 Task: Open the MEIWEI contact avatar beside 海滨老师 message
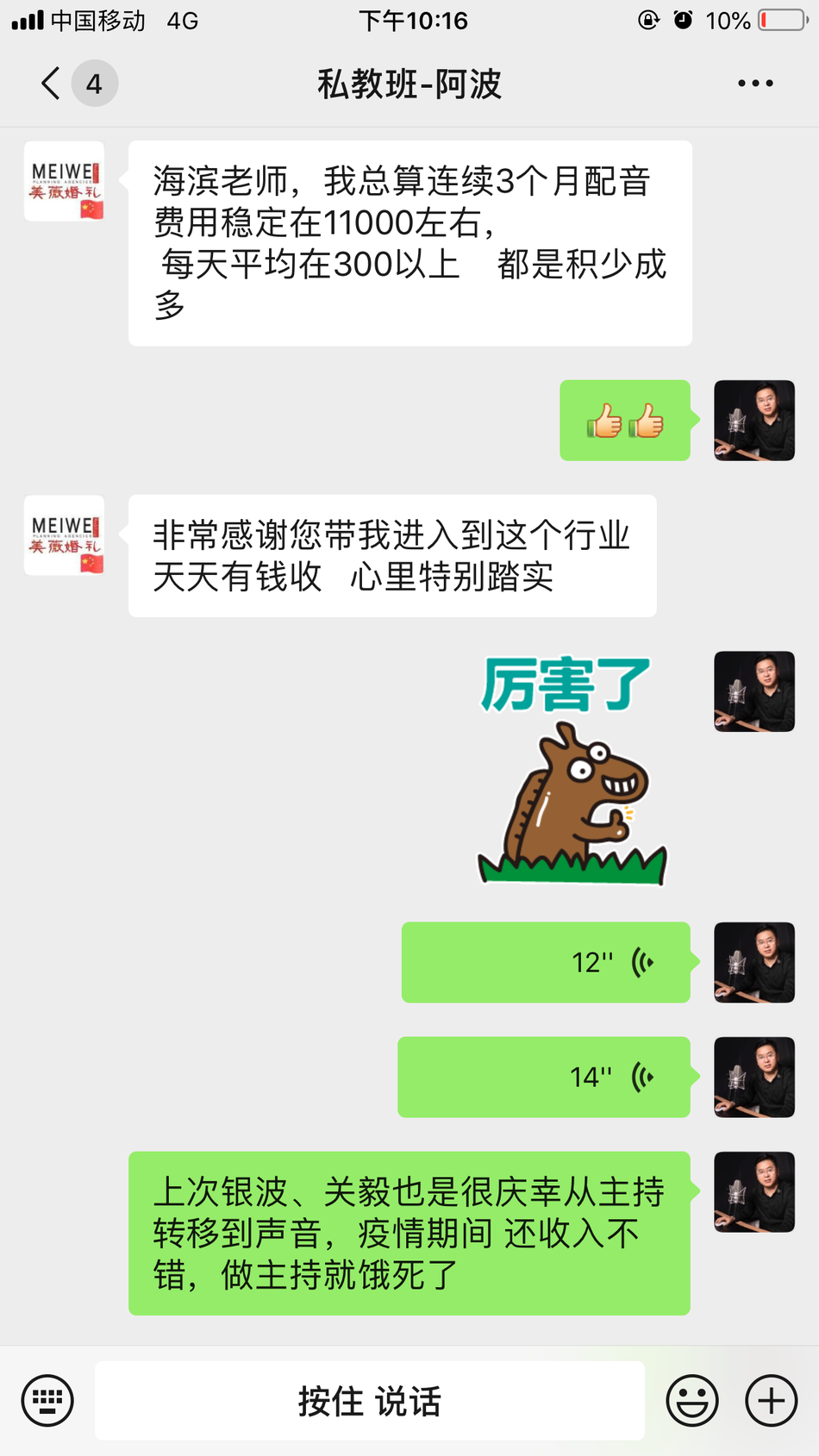click(64, 181)
